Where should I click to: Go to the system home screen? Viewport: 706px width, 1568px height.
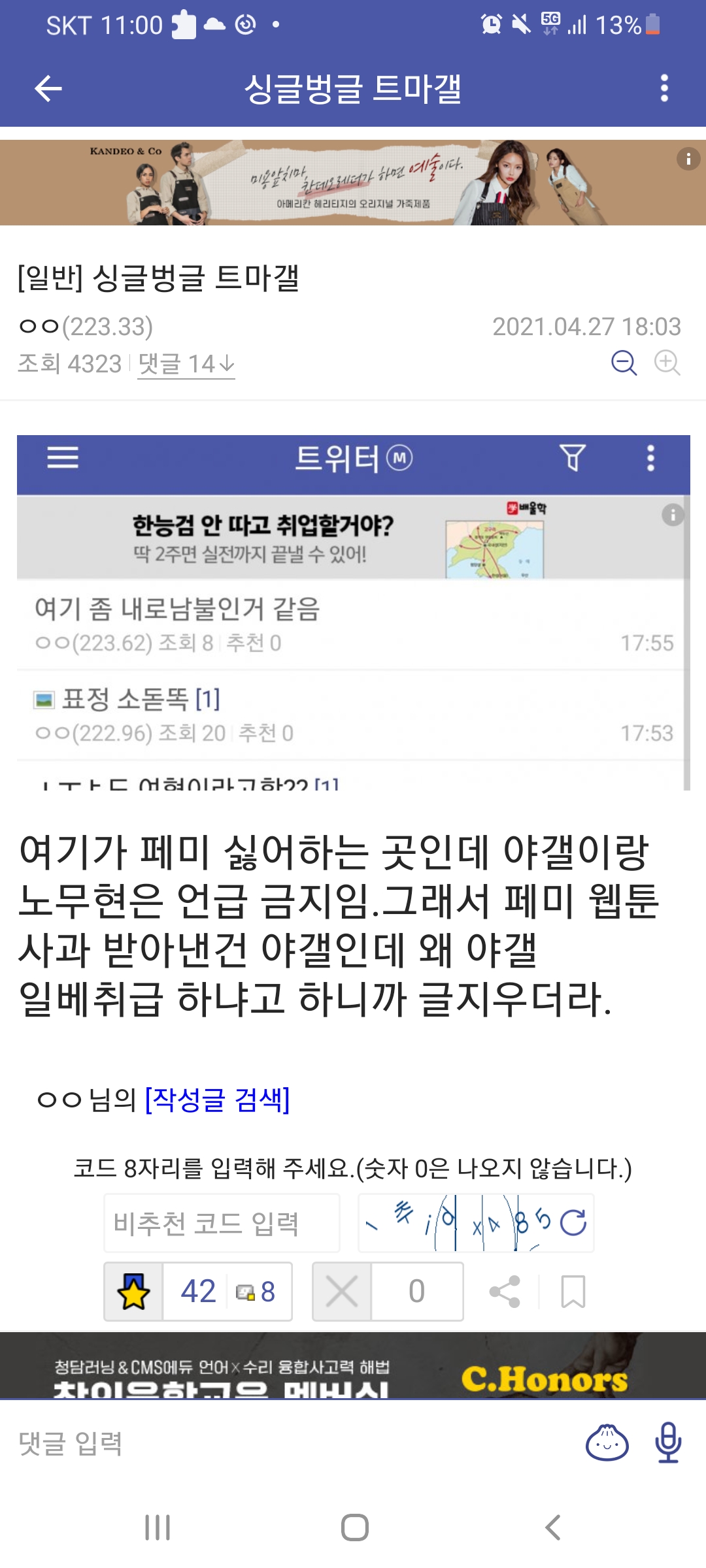[354, 1527]
